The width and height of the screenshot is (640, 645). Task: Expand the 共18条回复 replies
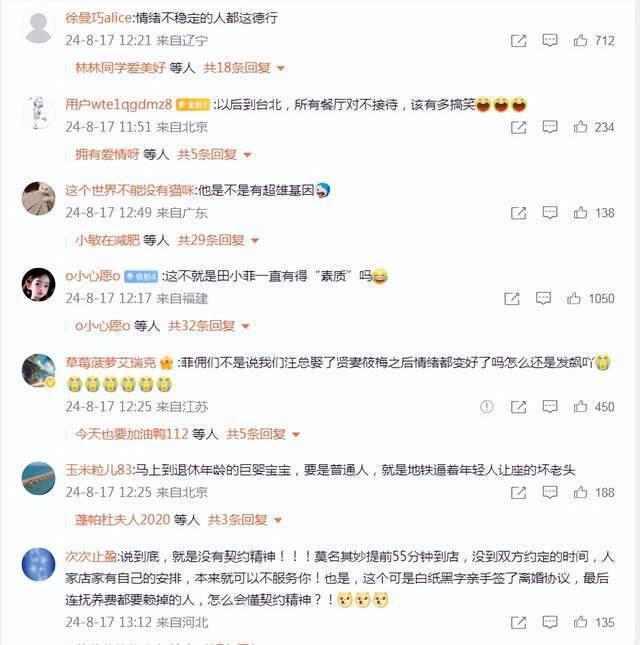244,68
